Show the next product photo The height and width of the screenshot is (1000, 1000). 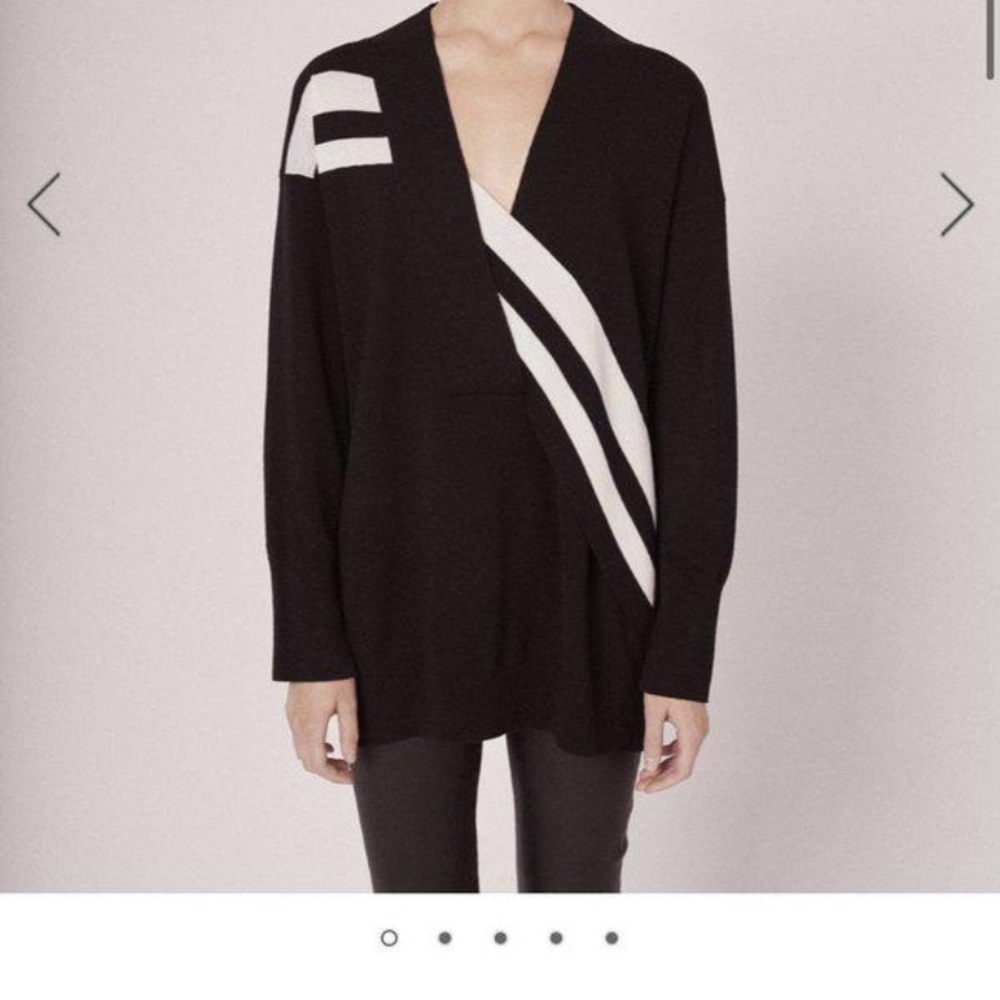956,204
